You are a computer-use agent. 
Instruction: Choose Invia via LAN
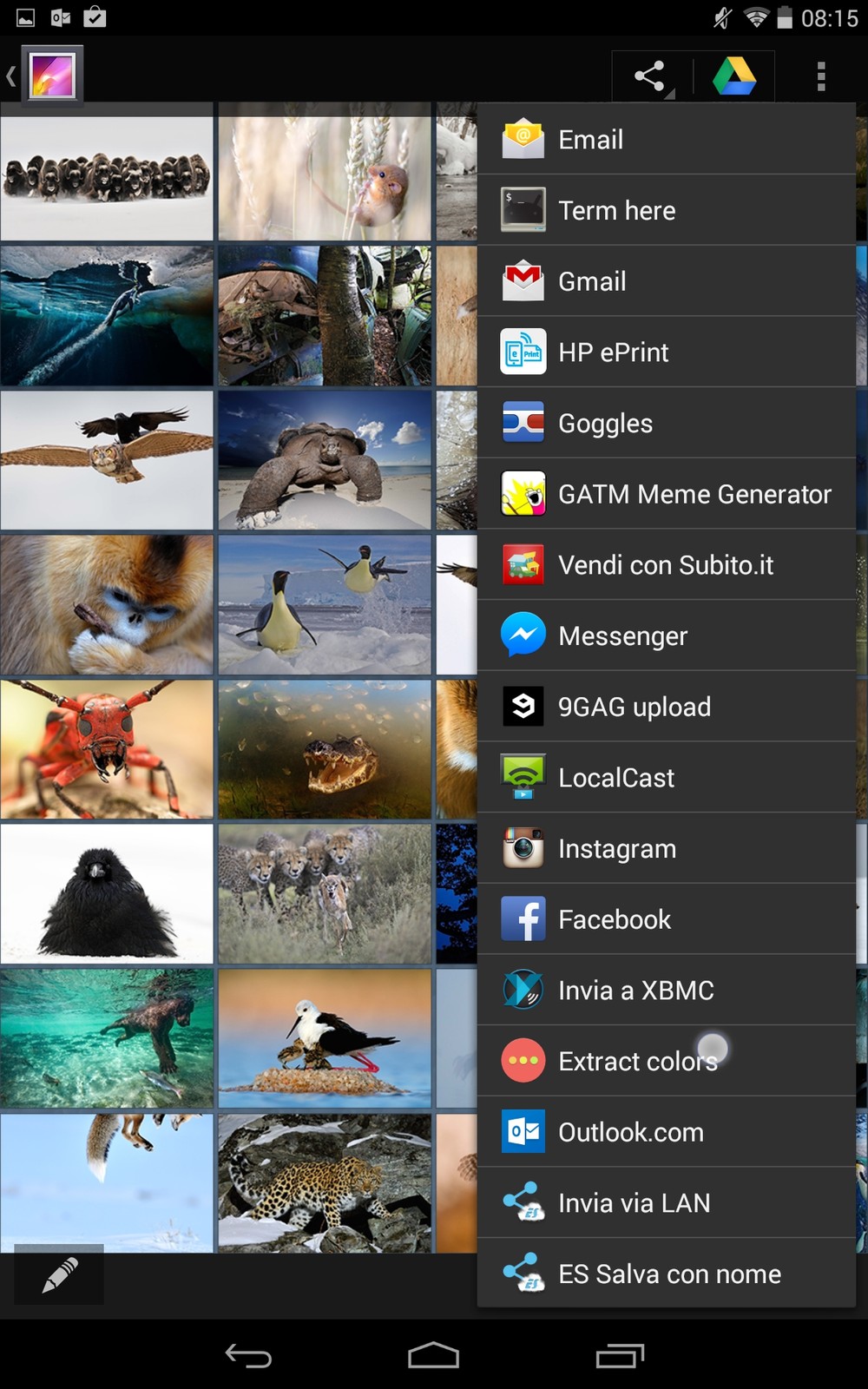[666, 1203]
